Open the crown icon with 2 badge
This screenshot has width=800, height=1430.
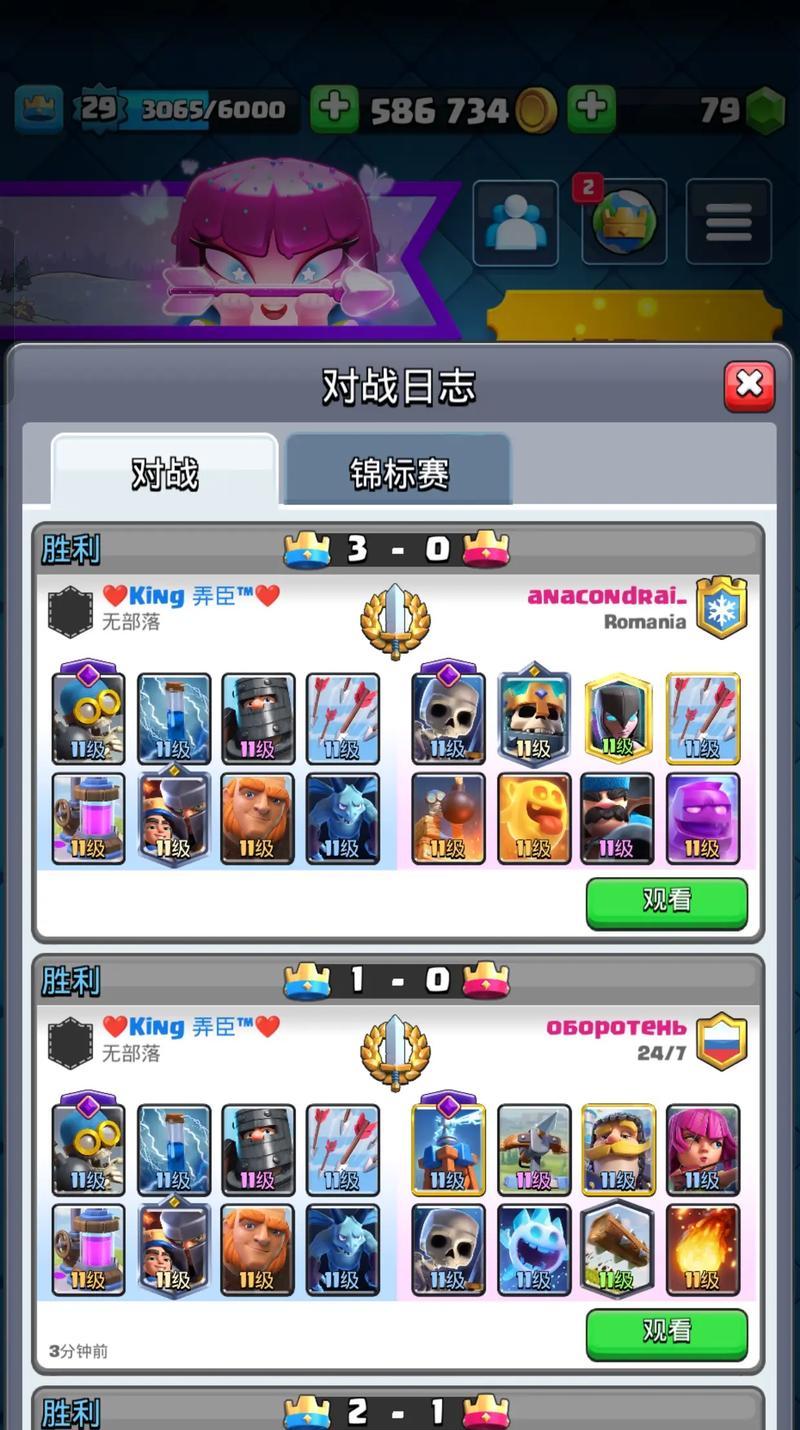[624, 223]
